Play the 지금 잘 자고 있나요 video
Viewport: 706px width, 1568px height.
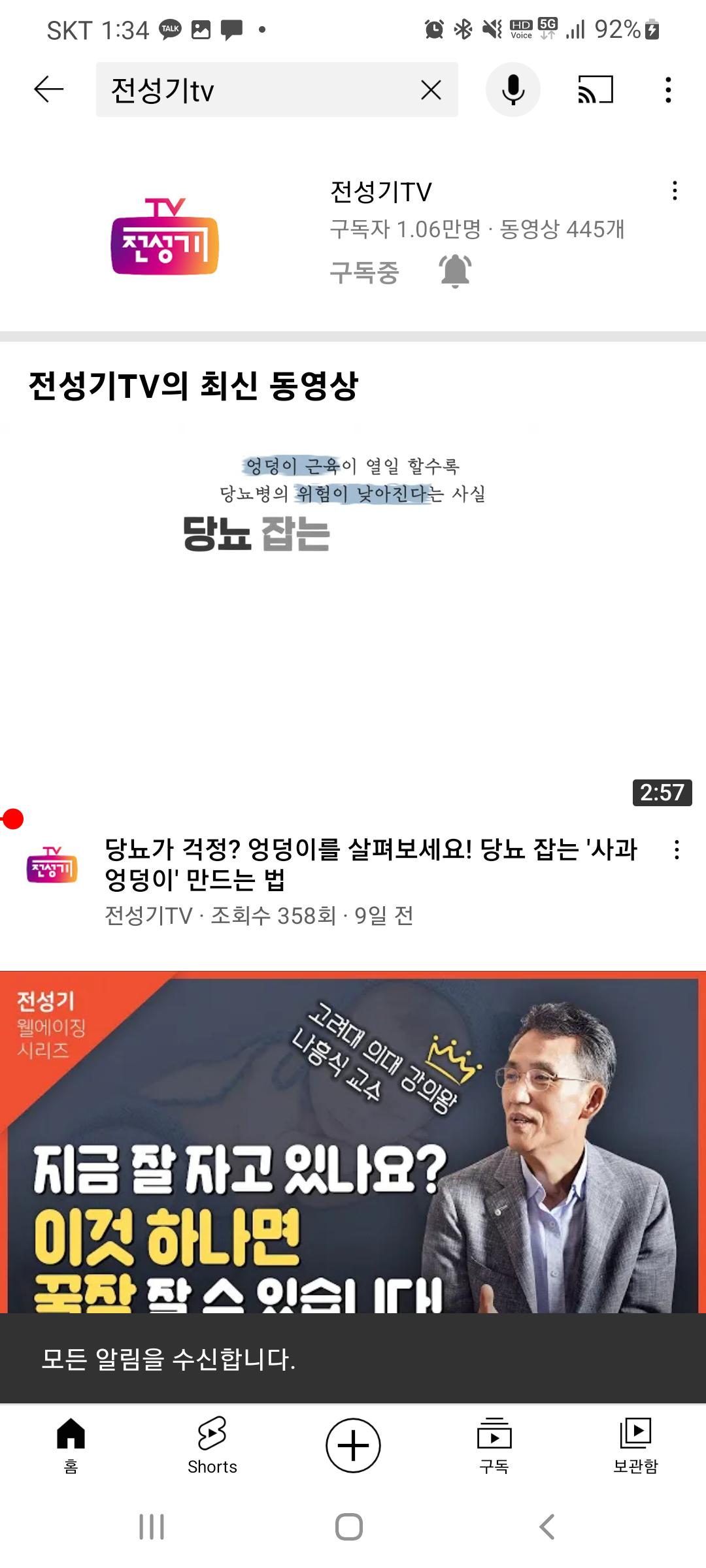(x=353, y=1143)
